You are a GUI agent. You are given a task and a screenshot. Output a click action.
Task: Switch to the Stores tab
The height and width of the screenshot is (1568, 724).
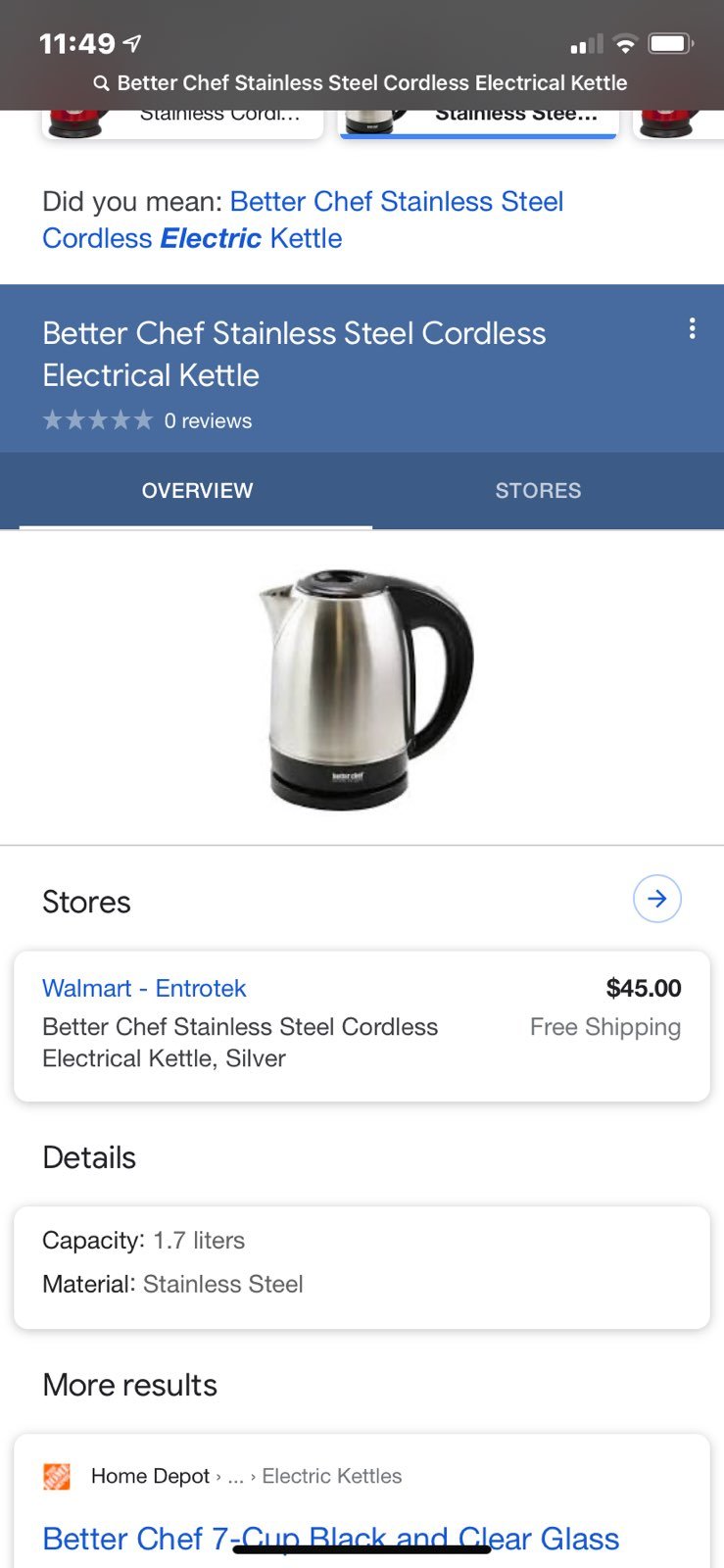(538, 490)
